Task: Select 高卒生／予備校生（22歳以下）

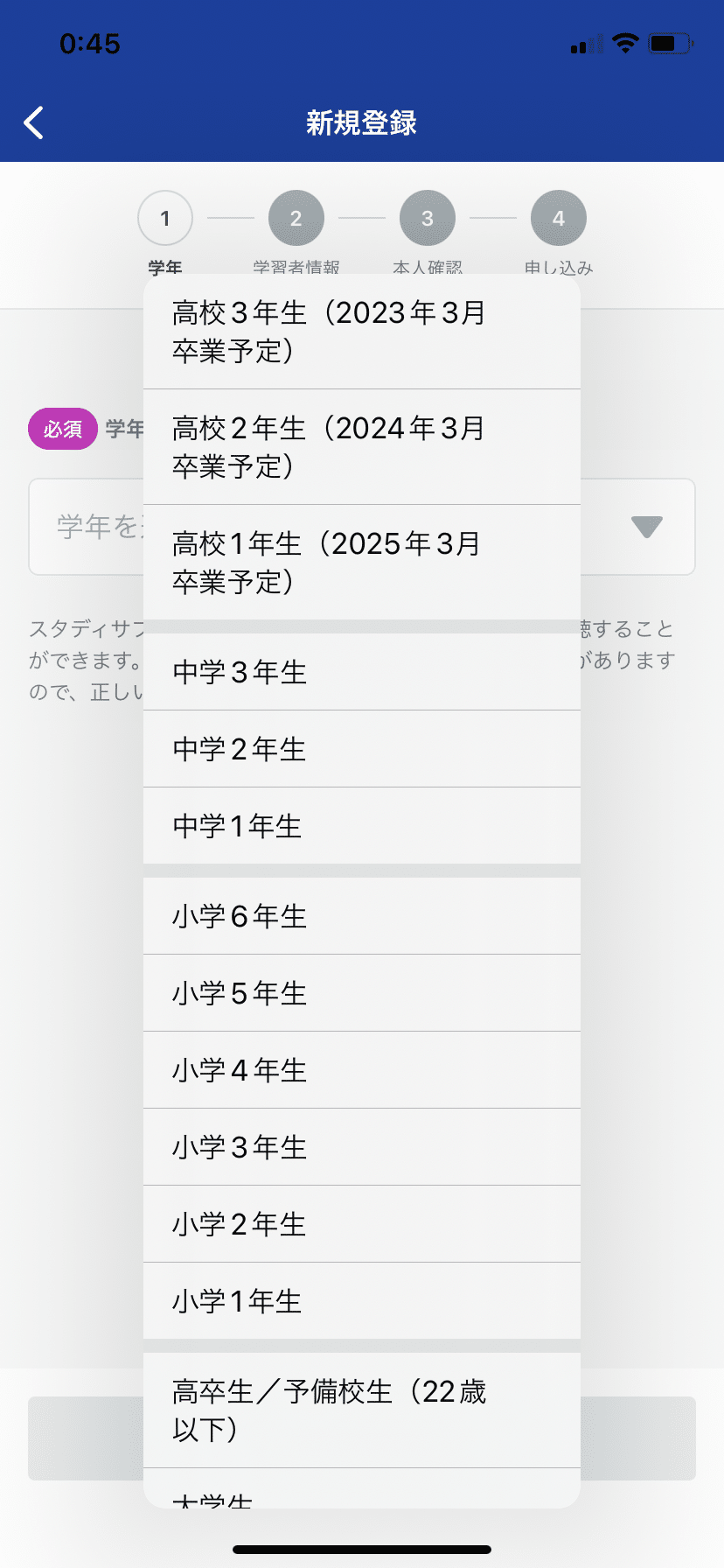Action: 362,1410
